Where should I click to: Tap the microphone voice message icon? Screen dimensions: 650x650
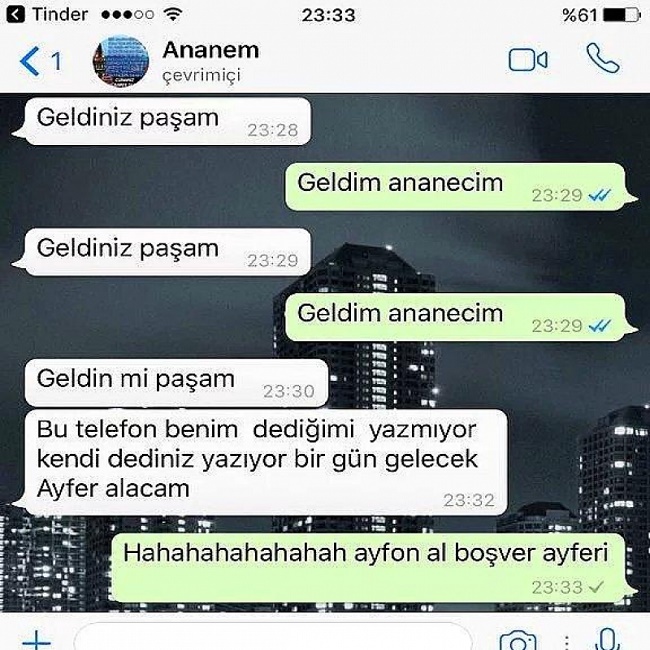(607, 639)
